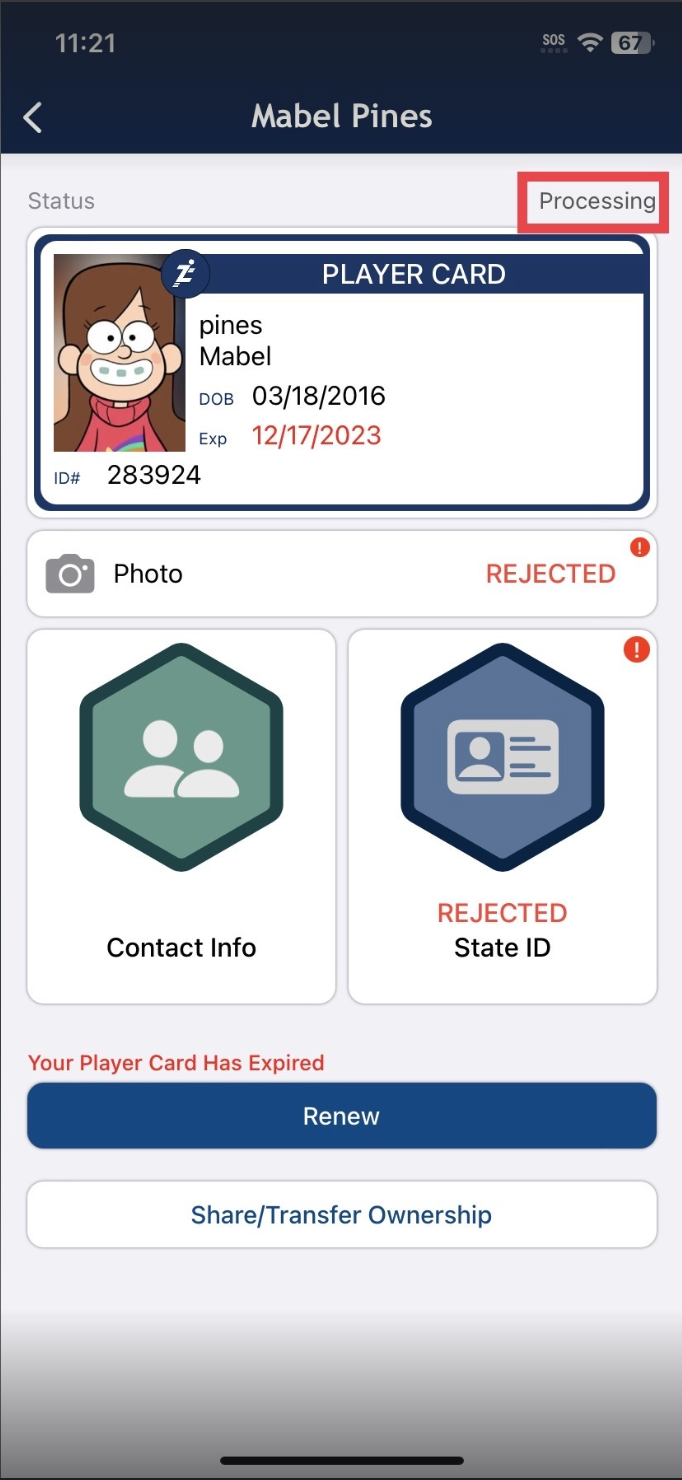View Mabel Pines' player card
Viewport: 682px width, 1480px height.
tap(341, 373)
